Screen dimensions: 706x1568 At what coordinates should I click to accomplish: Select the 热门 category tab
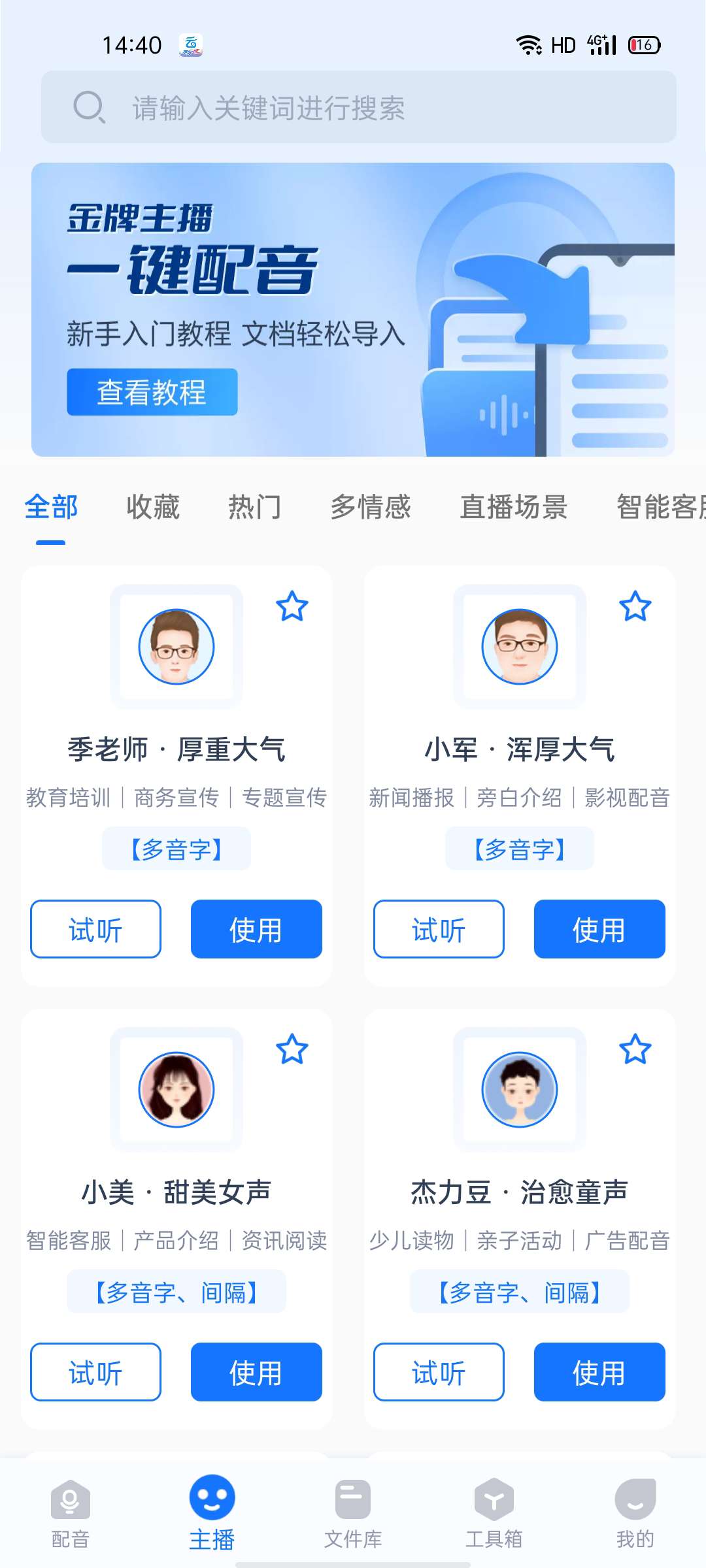[255, 508]
